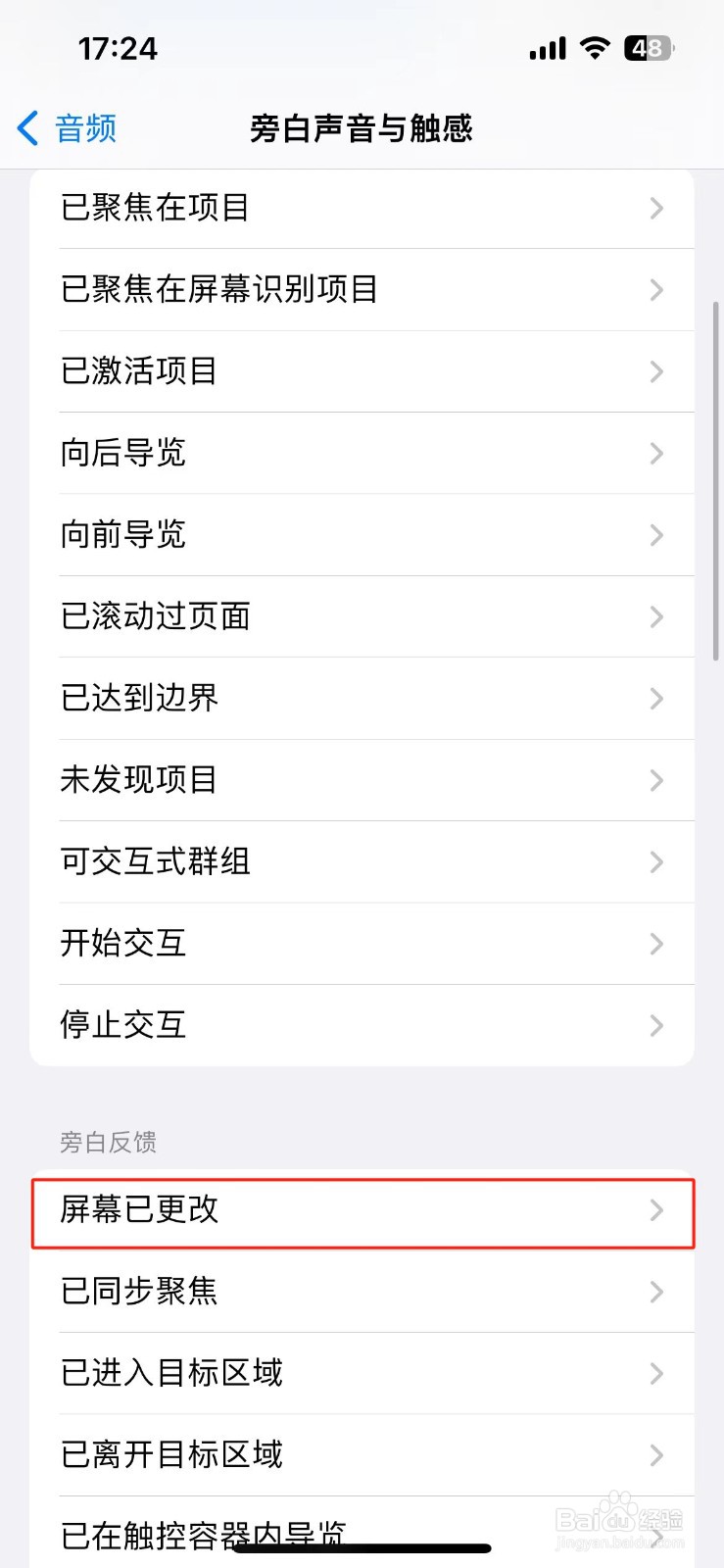
Task: Tap the back chevron next to 音频
Action: click(25, 127)
